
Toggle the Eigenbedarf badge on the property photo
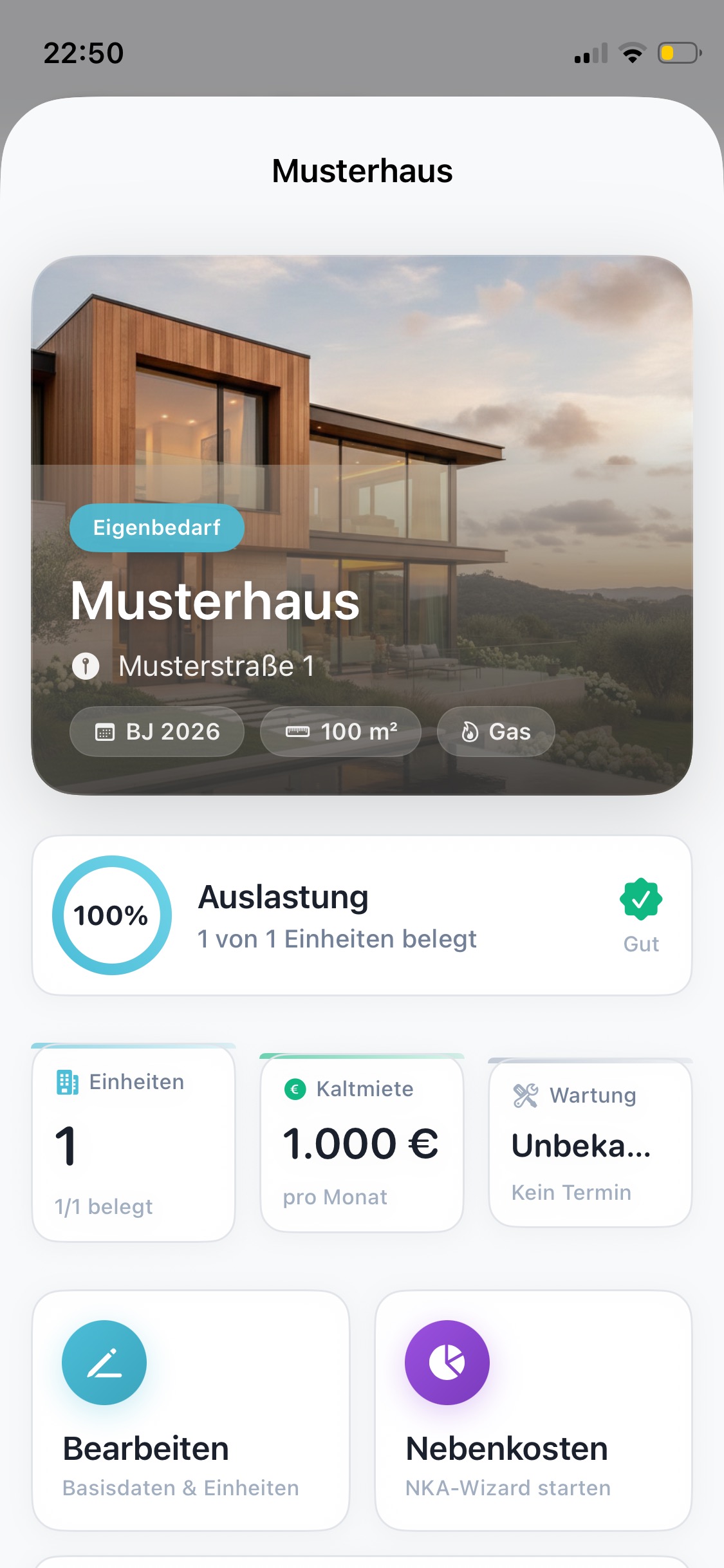pos(156,528)
